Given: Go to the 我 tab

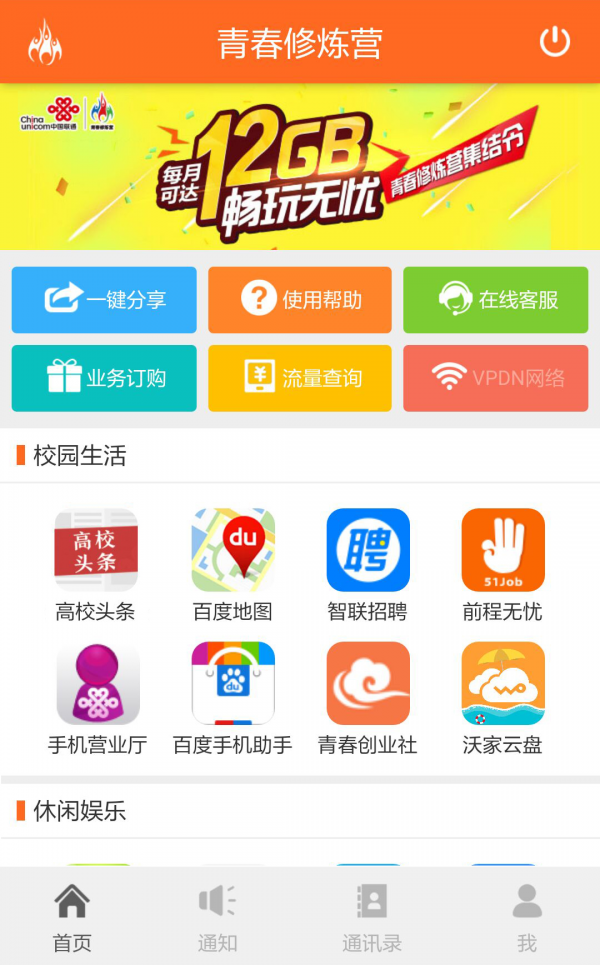Looking at the screenshot, I should tap(526, 916).
